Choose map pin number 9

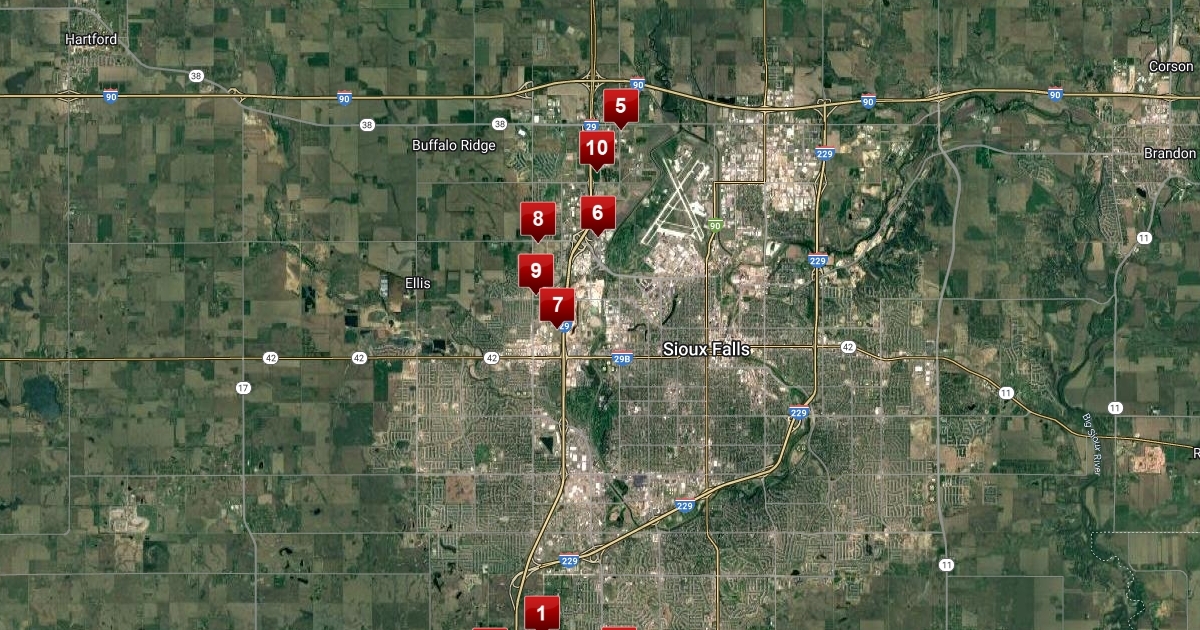536,270
